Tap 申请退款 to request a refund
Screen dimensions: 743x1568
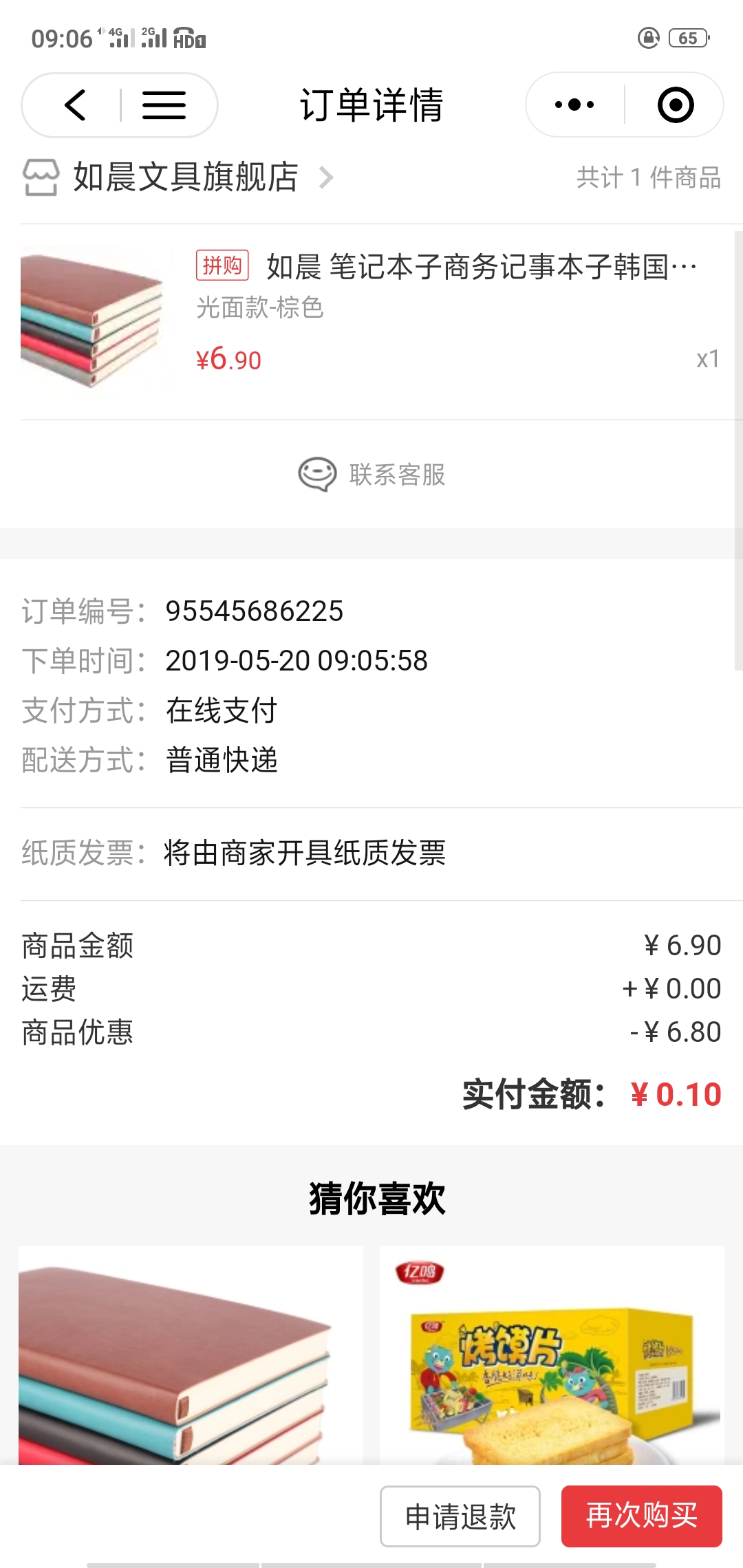point(460,1516)
